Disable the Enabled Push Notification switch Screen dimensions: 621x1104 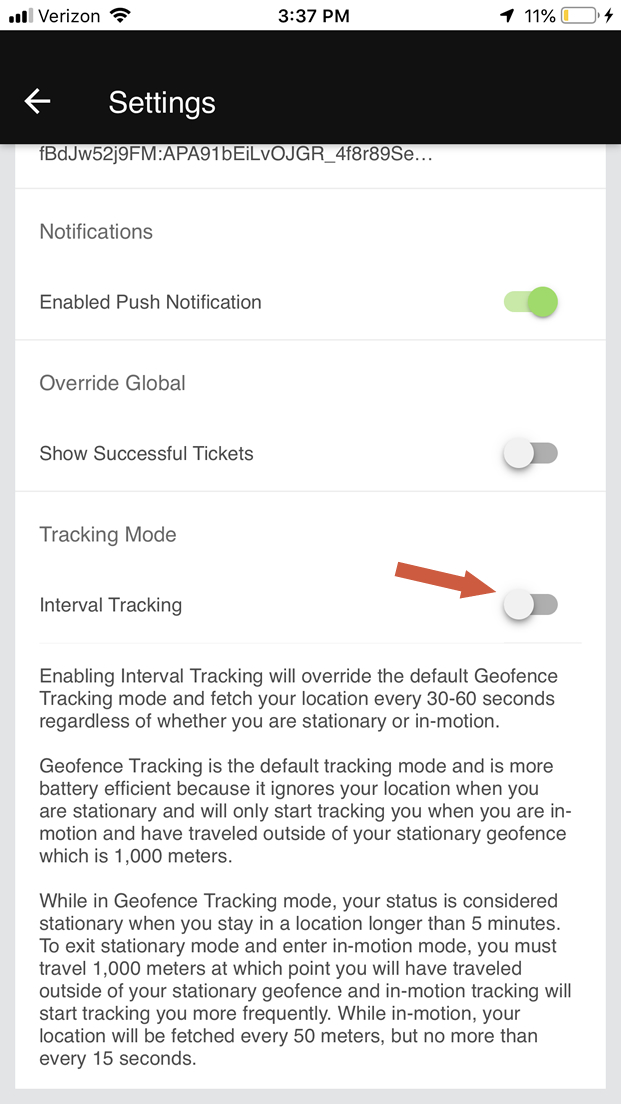point(531,302)
